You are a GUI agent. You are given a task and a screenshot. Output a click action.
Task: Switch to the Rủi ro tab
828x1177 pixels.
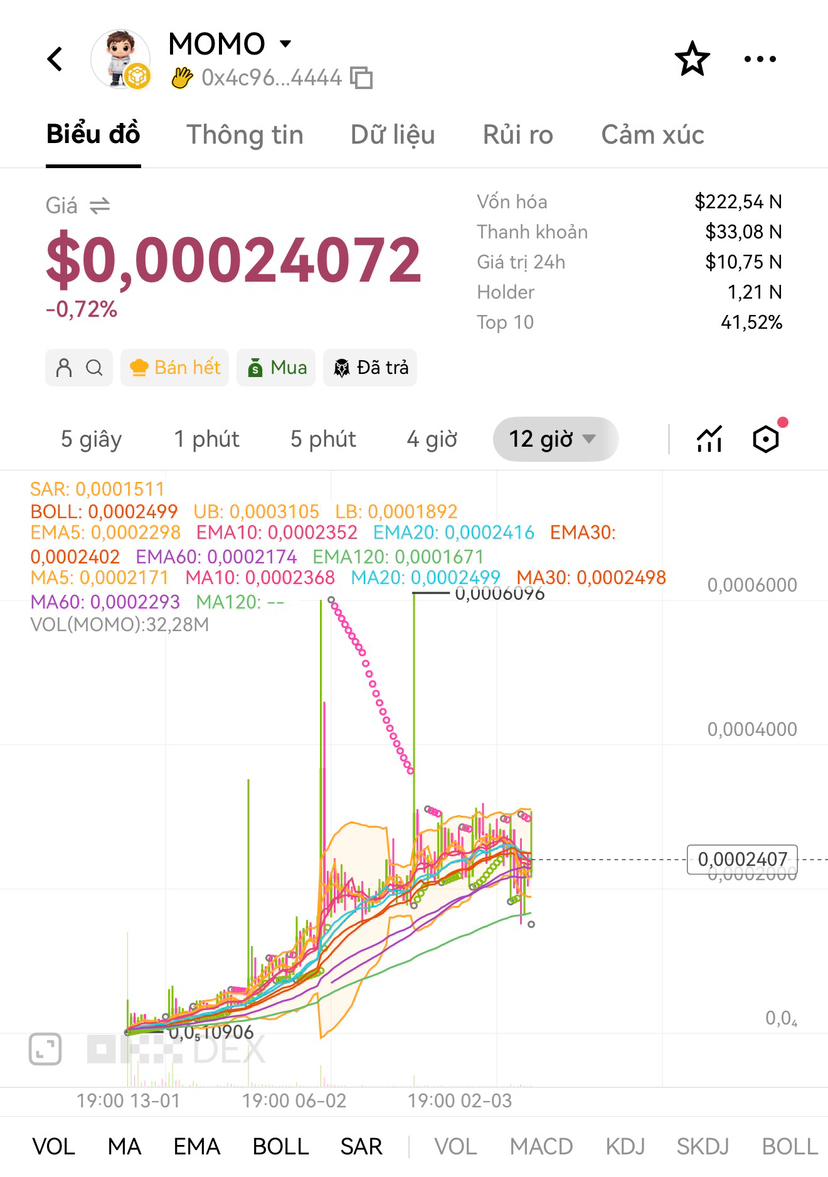518,135
